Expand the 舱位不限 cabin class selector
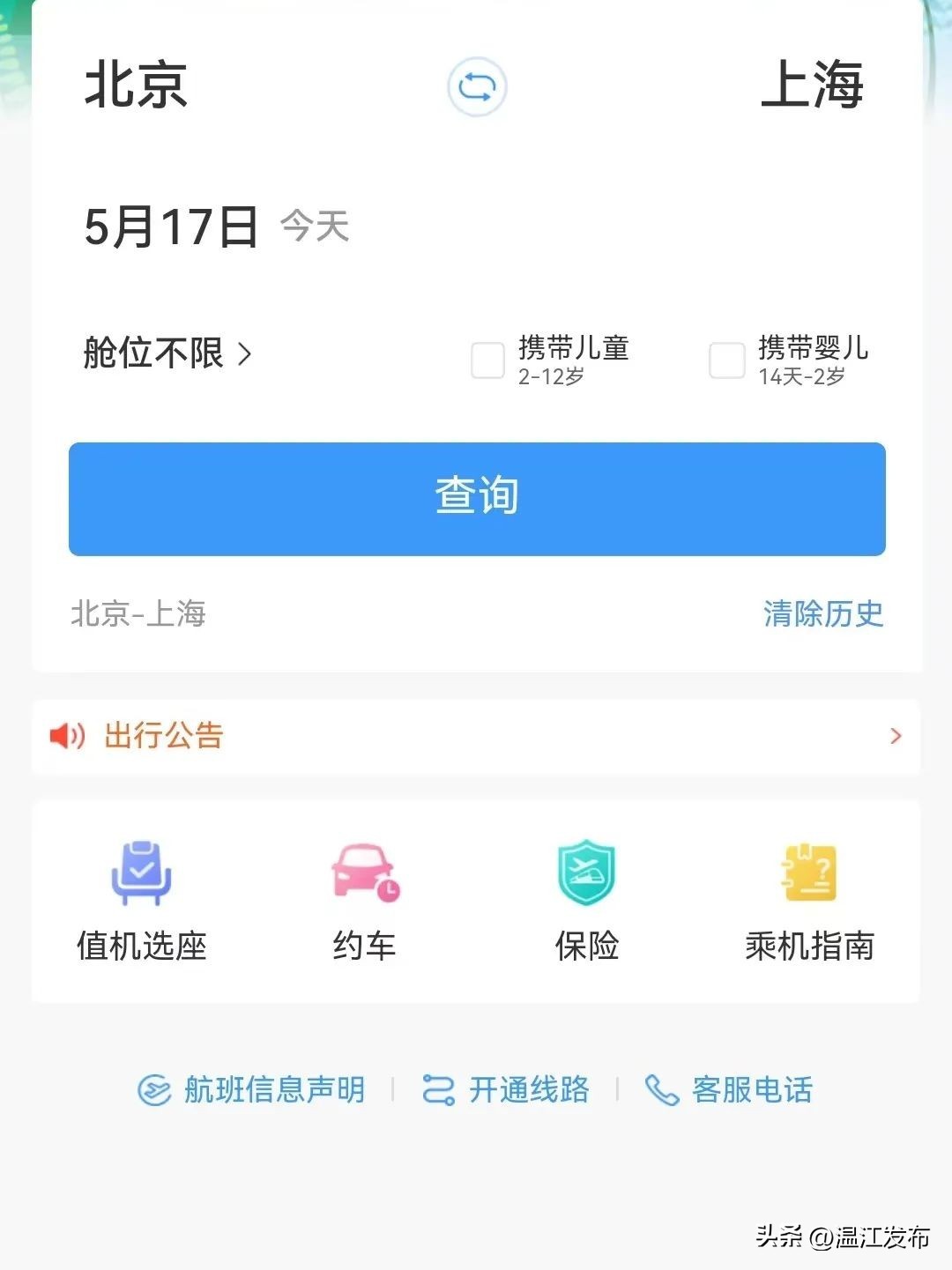 tap(167, 353)
